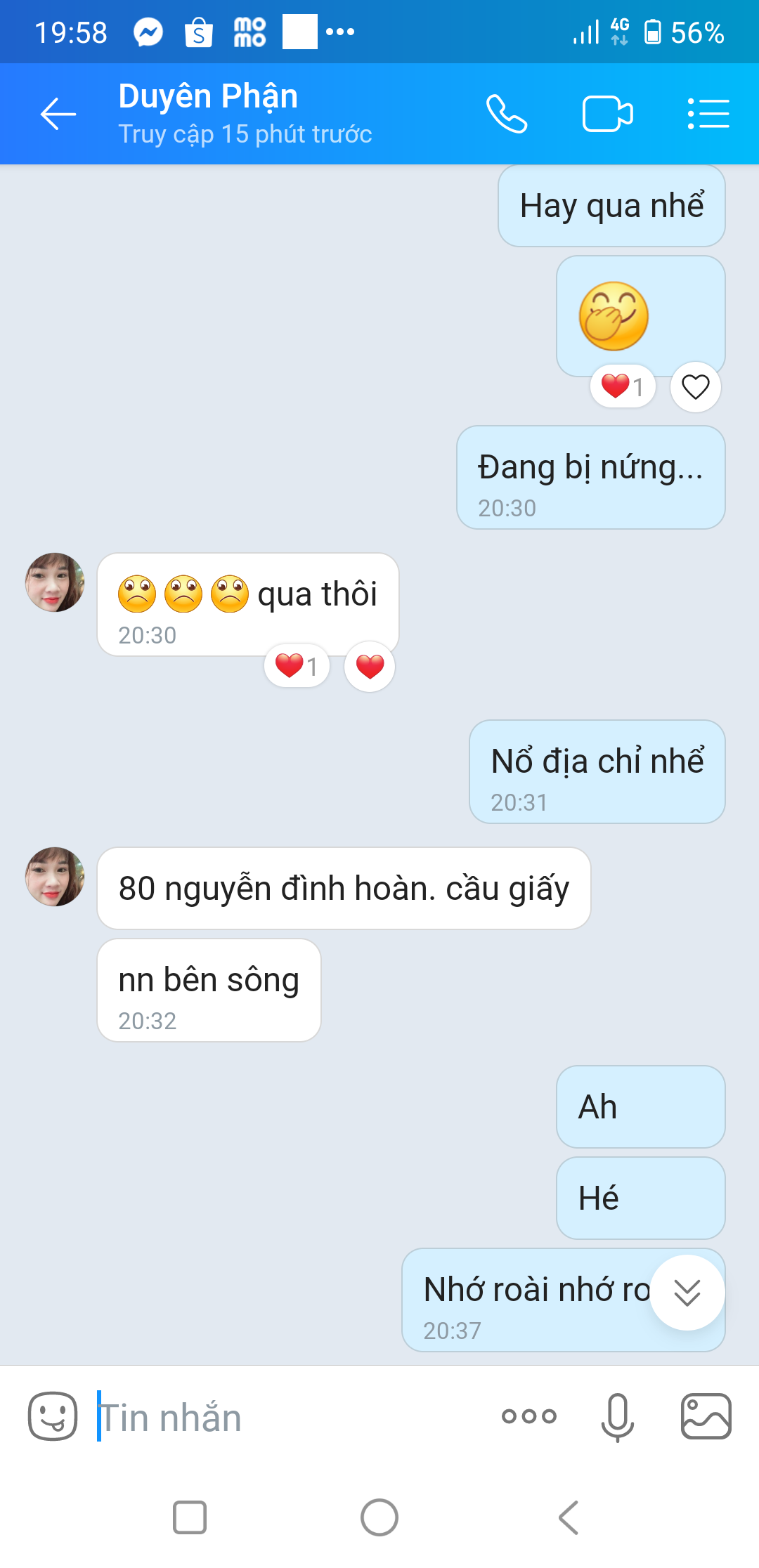Open more attachment options
759x1568 pixels.
(x=529, y=1416)
